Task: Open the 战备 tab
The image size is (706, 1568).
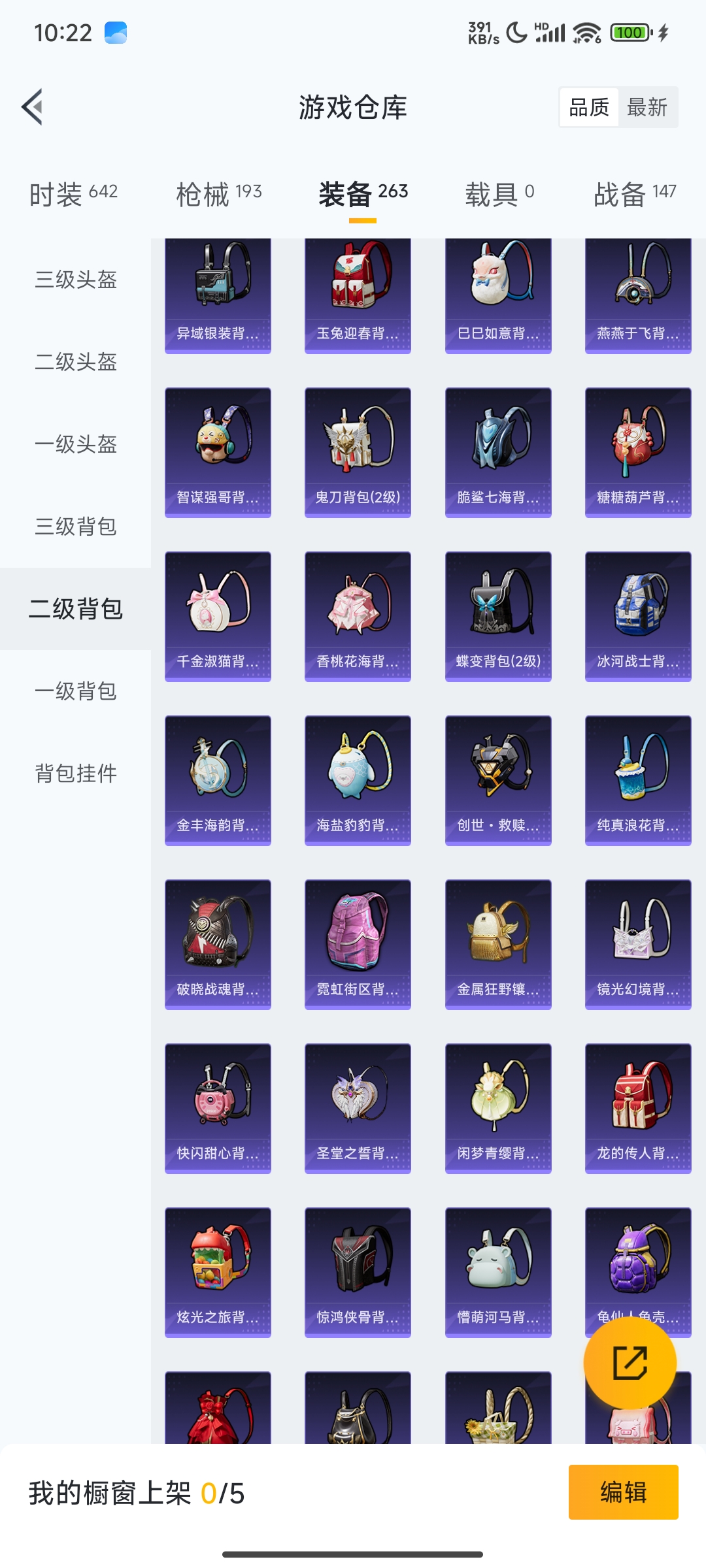Action: point(635,194)
